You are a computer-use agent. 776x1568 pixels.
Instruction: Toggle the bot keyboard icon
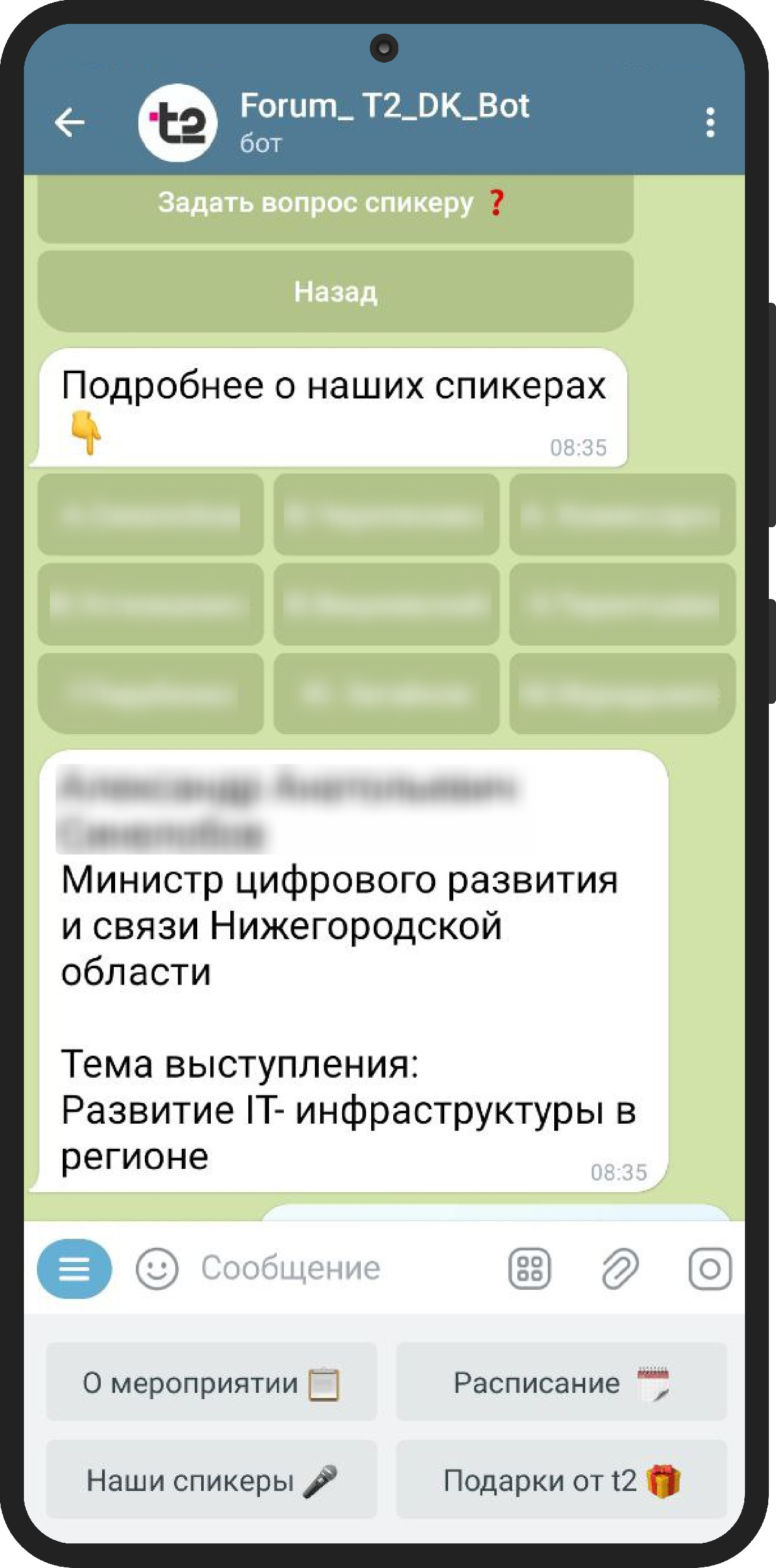(530, 1269)
